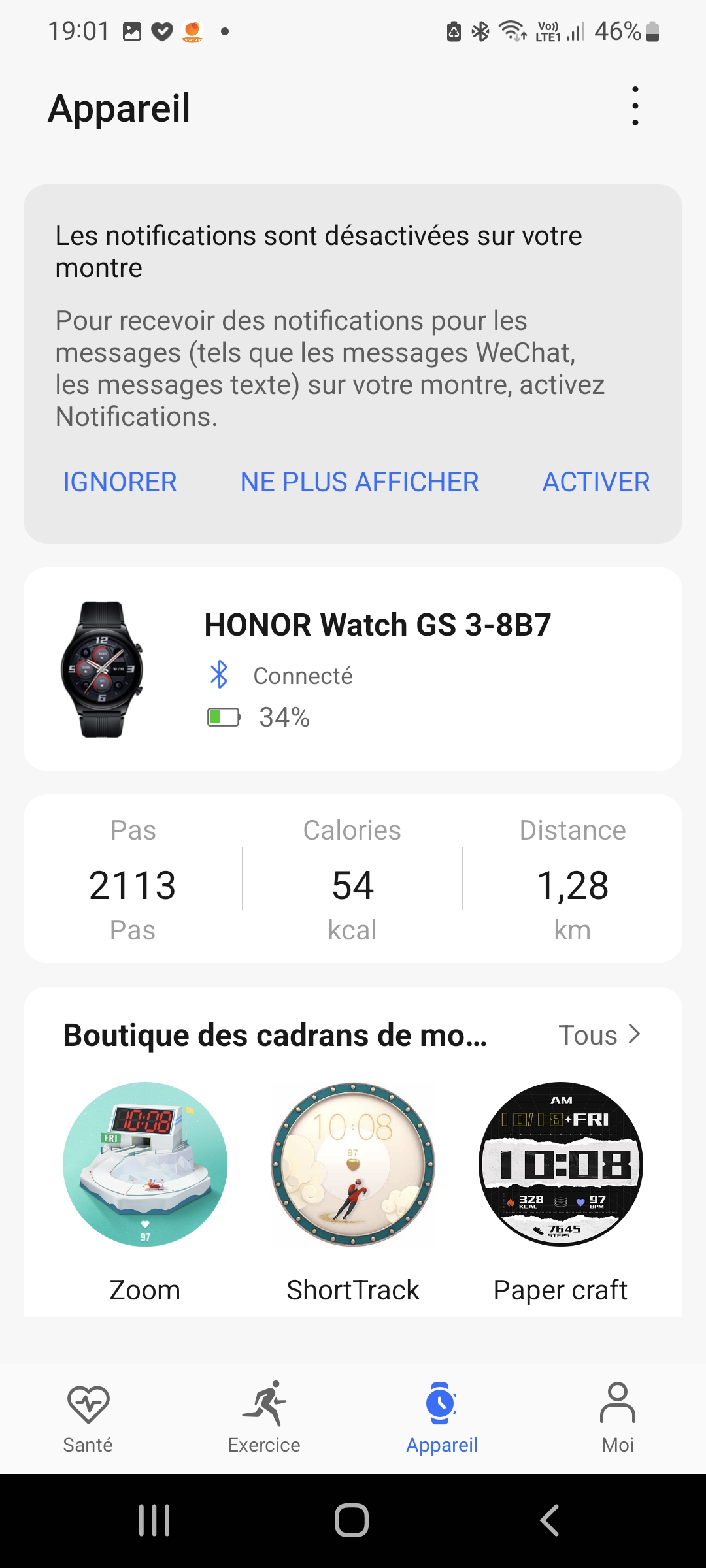Select the Paper craft watch face
The image size is (706, 1568).
pyautogui.click(x=561, y=1164)
